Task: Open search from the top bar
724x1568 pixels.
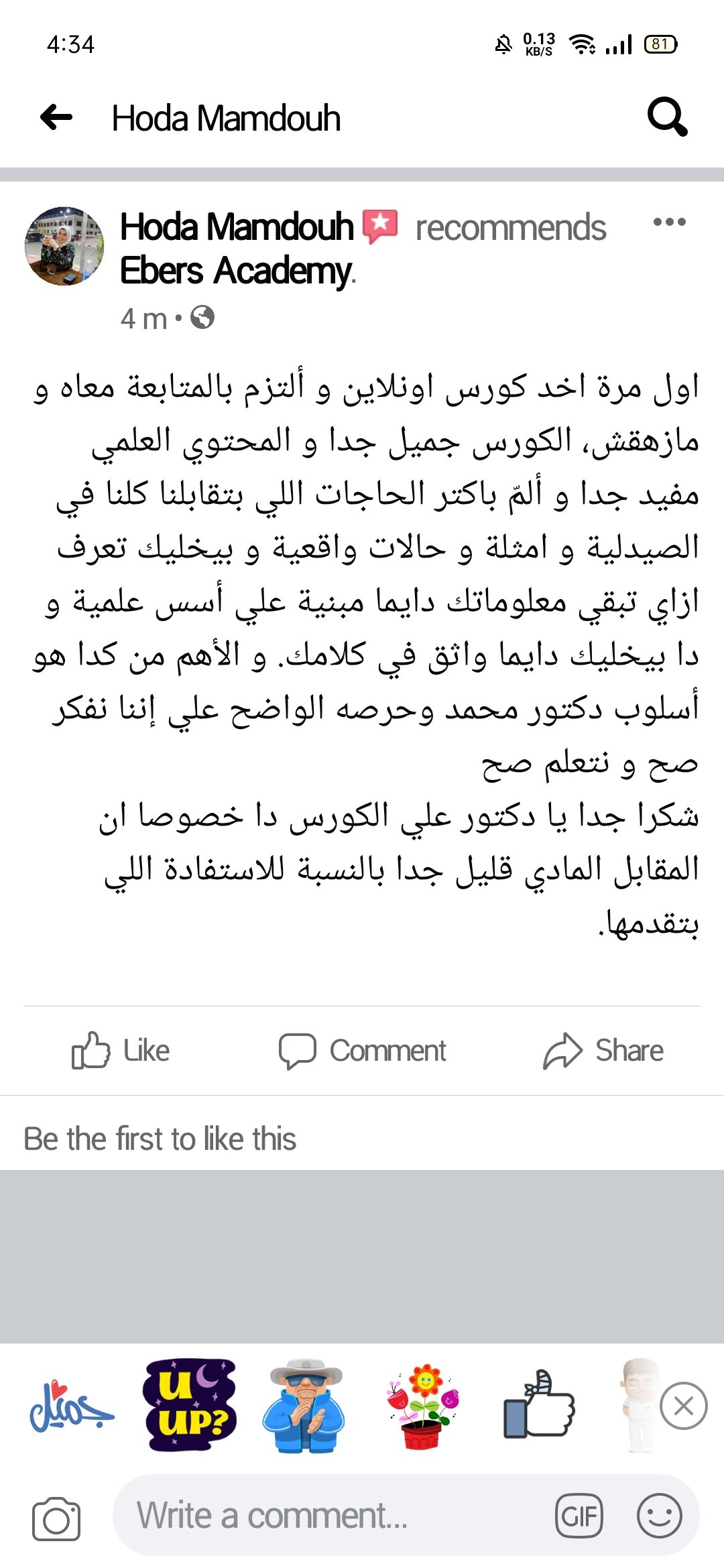Action: 666,118
